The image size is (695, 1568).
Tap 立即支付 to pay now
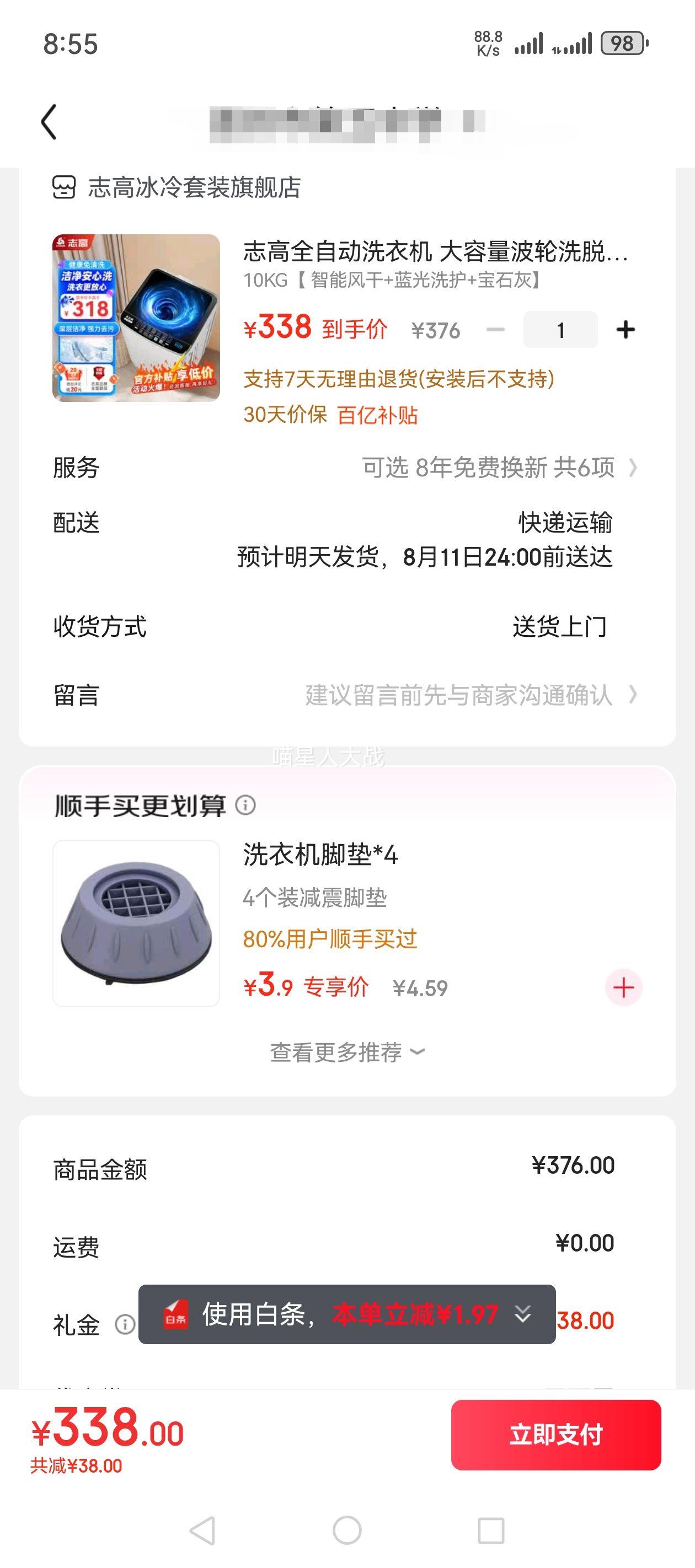pos(555,1435)
